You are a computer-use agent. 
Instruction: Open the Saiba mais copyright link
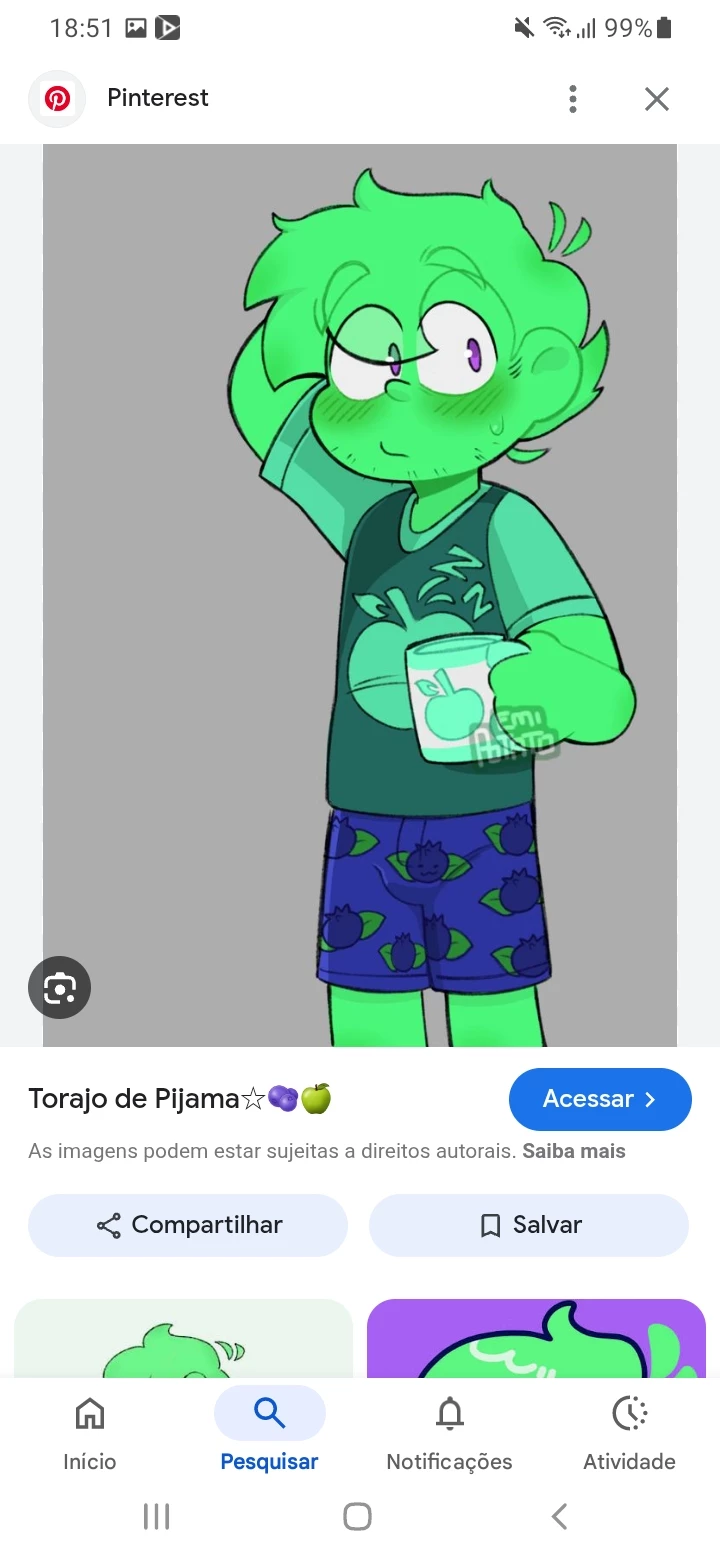coord(573,1151)
